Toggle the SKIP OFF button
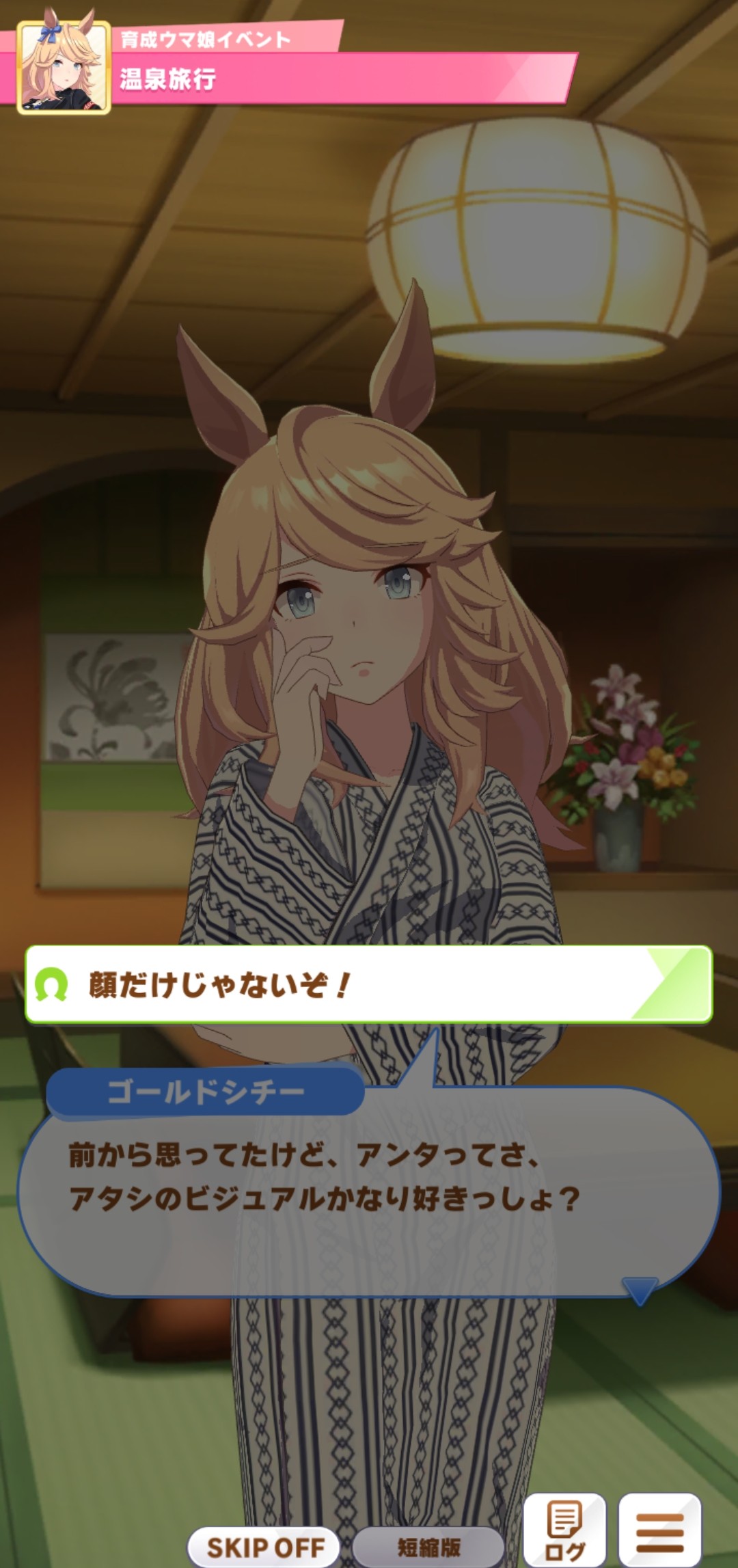The height and width of the screenshot is (1568, 738). point(265,1547)
